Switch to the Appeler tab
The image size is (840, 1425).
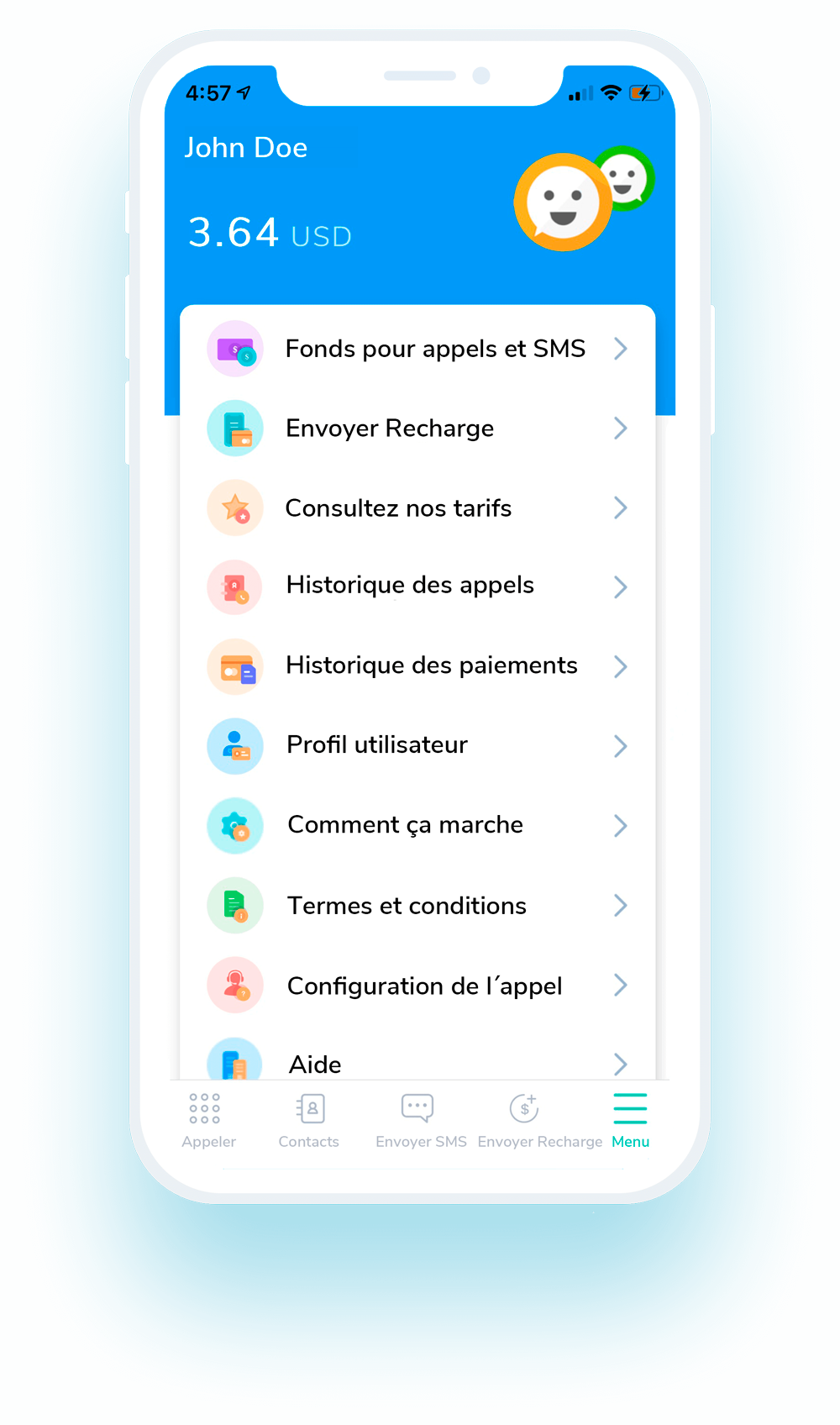[x=208, y=1121]
